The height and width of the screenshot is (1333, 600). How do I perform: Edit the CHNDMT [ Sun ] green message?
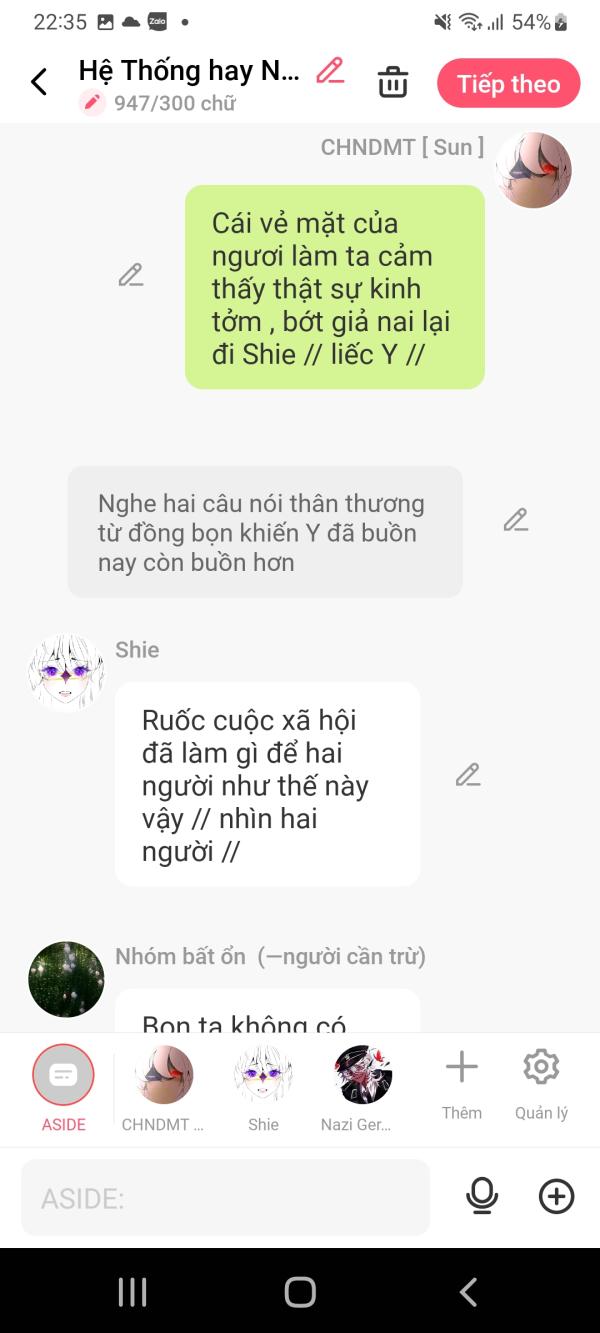coord(131,275)
